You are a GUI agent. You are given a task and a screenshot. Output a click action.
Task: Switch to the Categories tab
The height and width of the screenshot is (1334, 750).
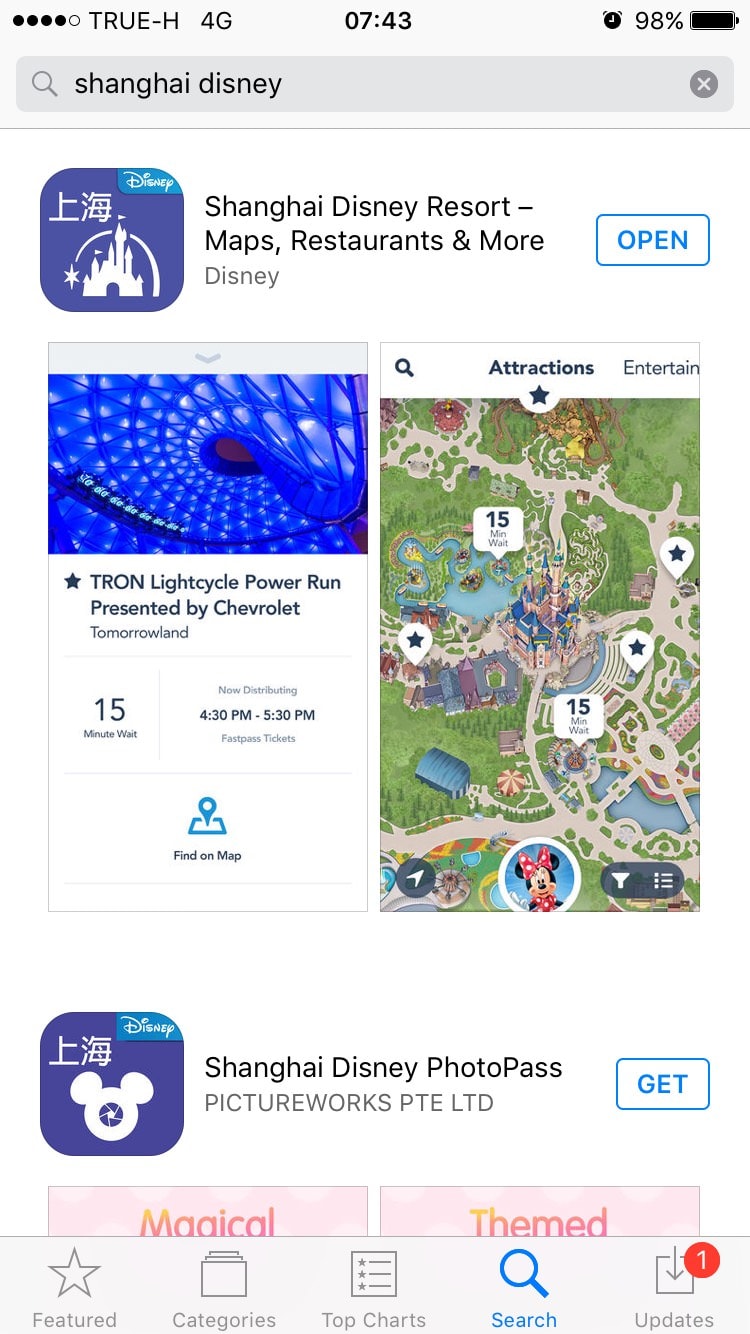[x=224, y=1288]
